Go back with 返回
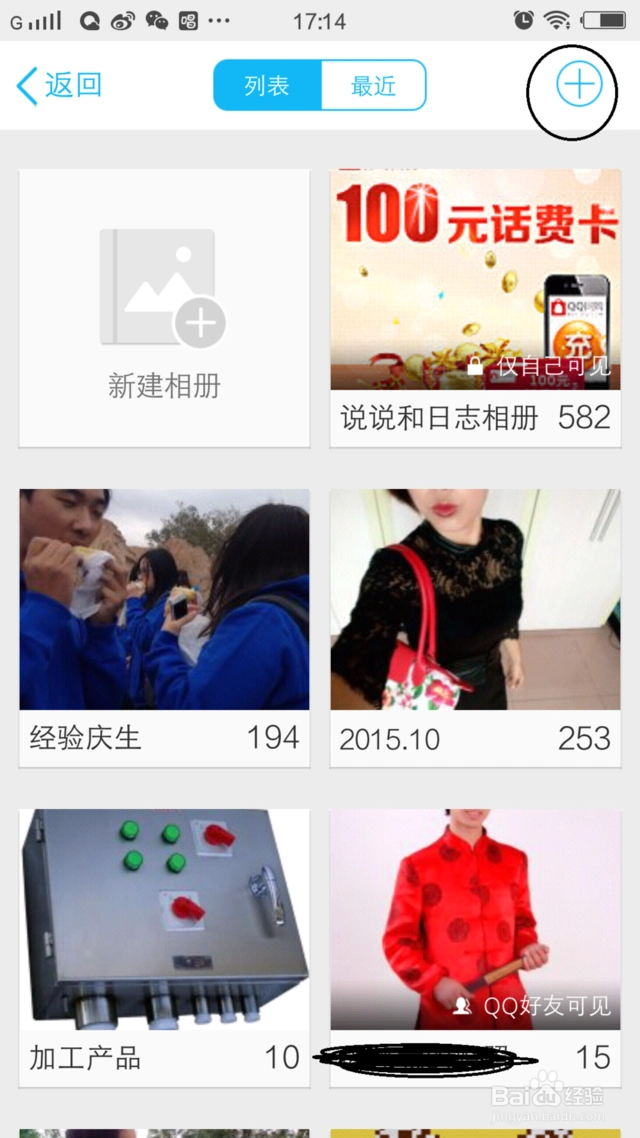The width and height of the screenshot is (640, 1138). pyautogui.click(x=60, y=85)
